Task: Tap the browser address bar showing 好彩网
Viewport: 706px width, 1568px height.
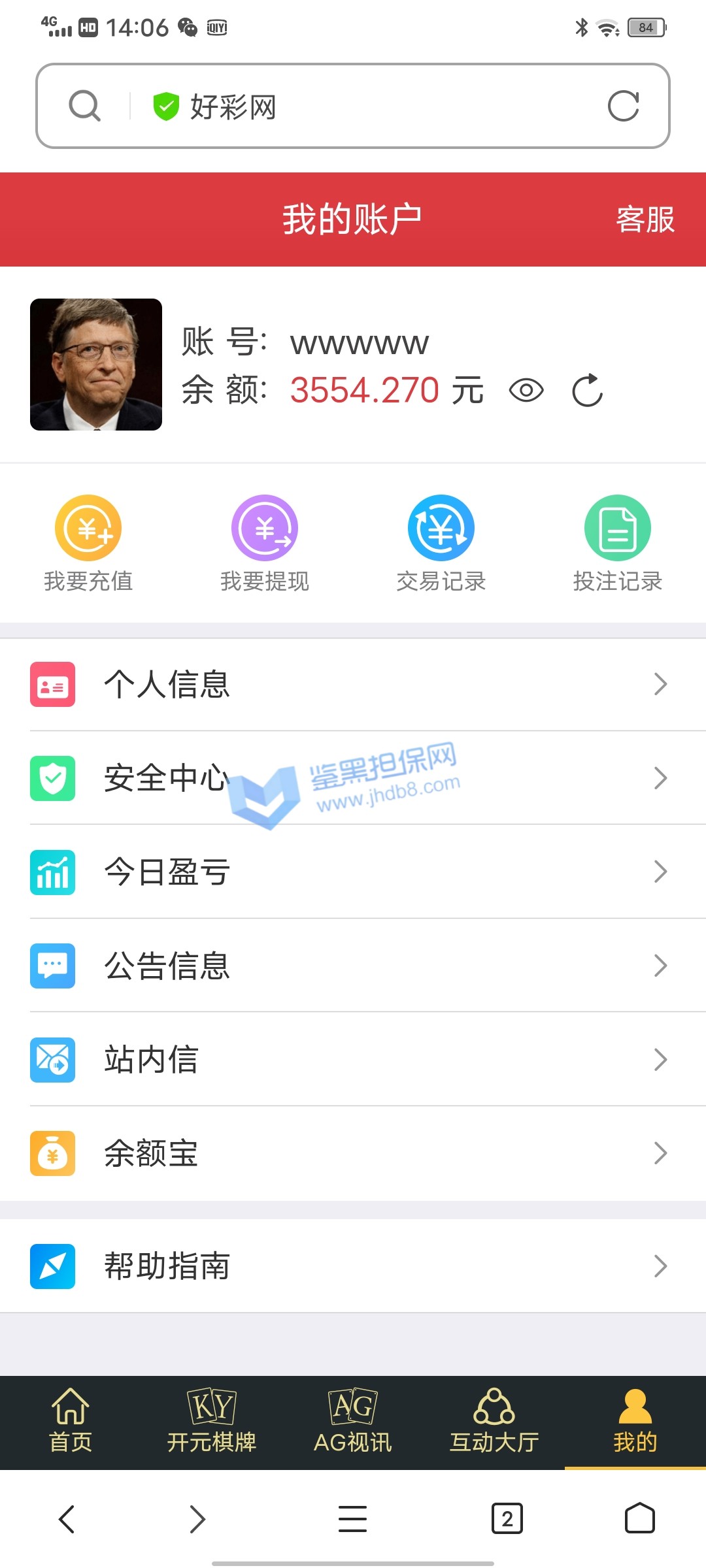Action: click(x=353, y=106)
